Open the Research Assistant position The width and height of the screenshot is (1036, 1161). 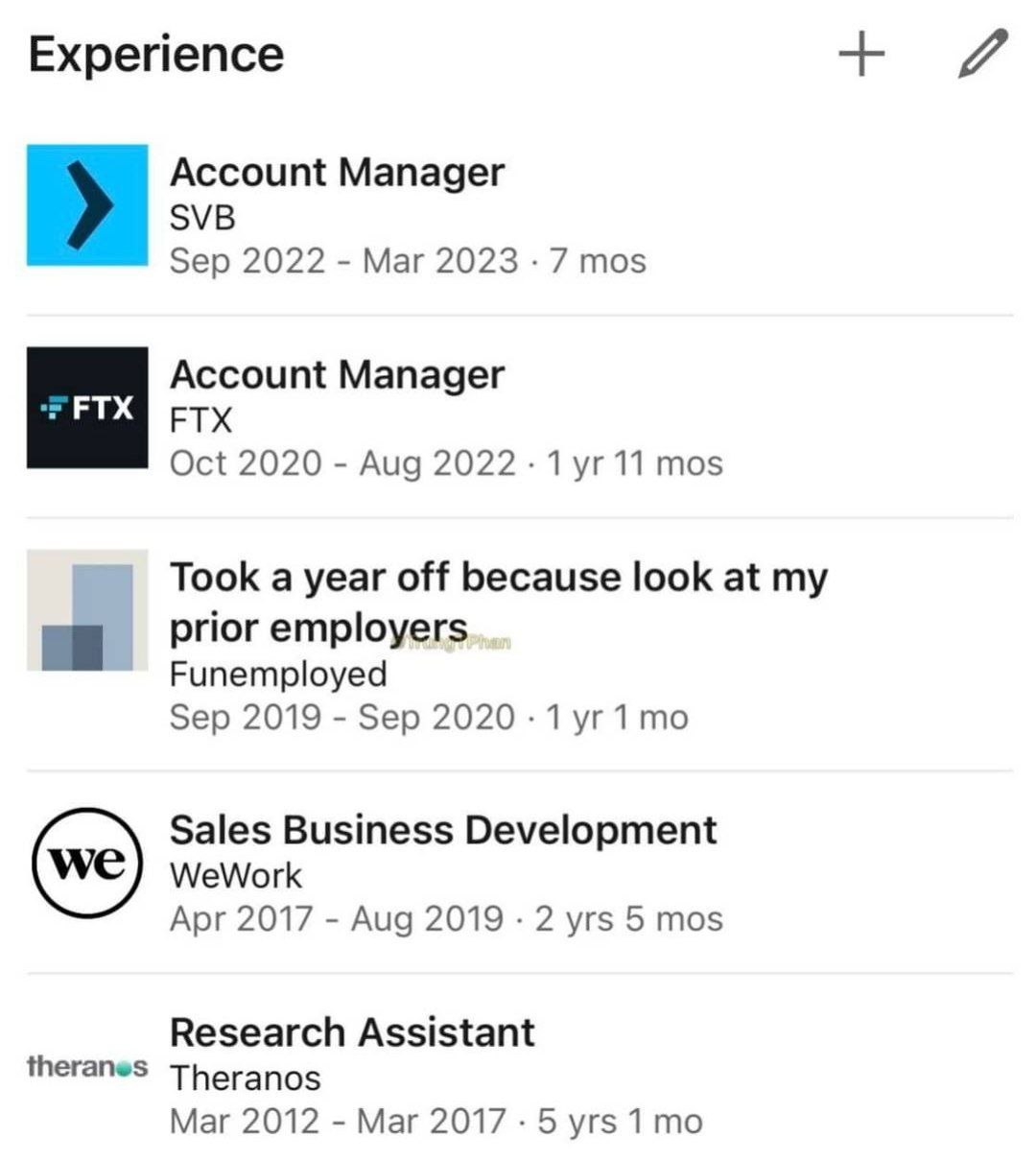[x=353, y=1033]
